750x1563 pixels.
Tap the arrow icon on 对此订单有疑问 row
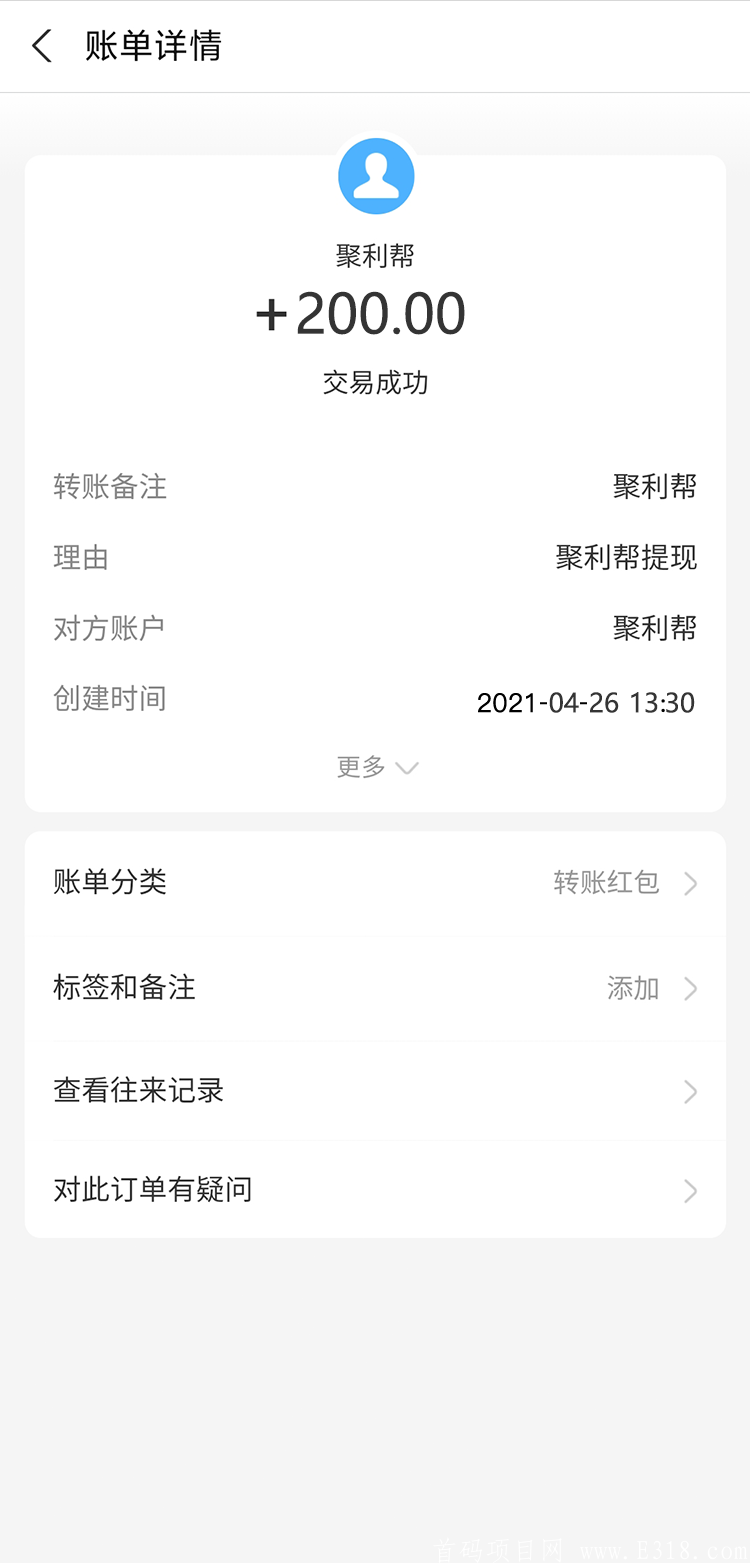pyautogui.click(x=691, y=1191)
